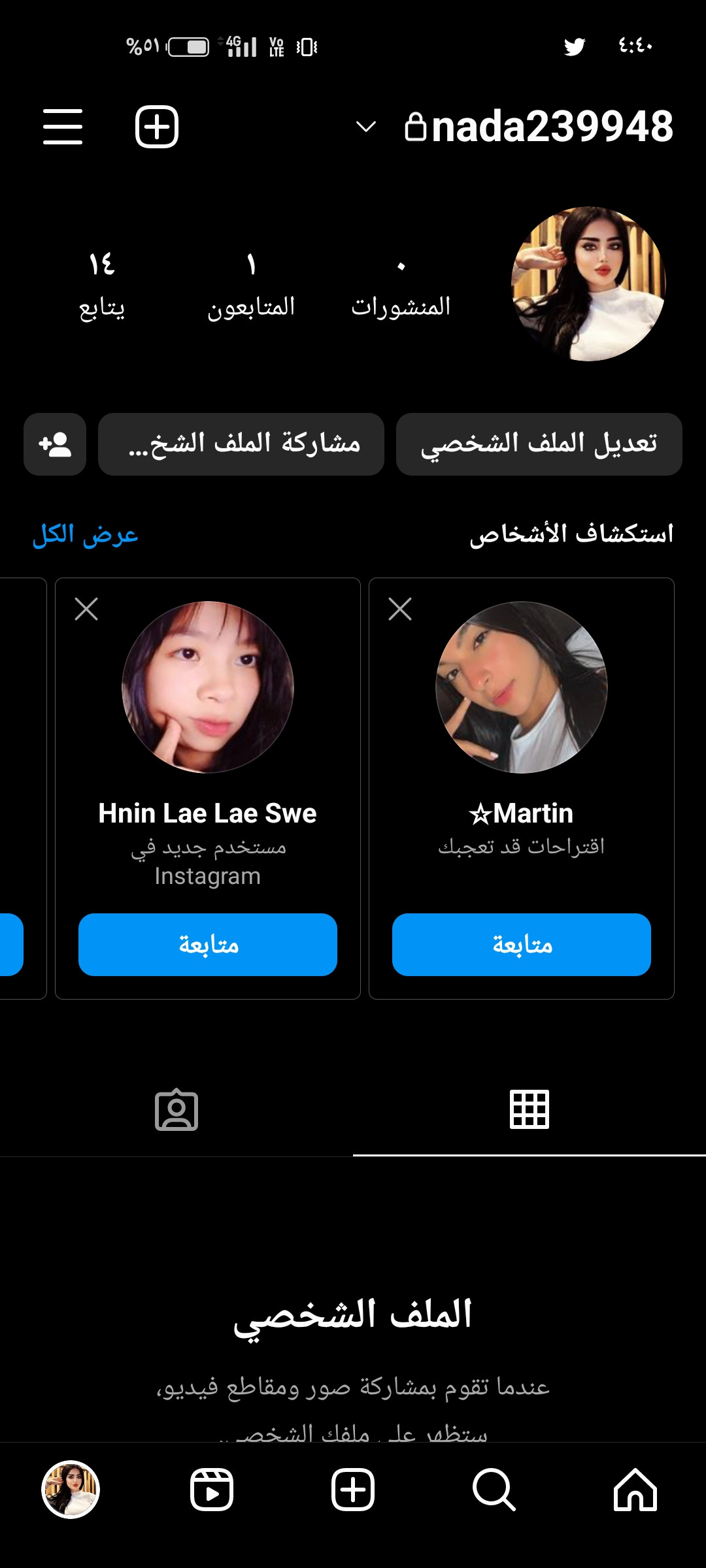This screenshot has height=1568, width=706.
Task: Switch to the posts grid tab
Action: coord(529,1109)
